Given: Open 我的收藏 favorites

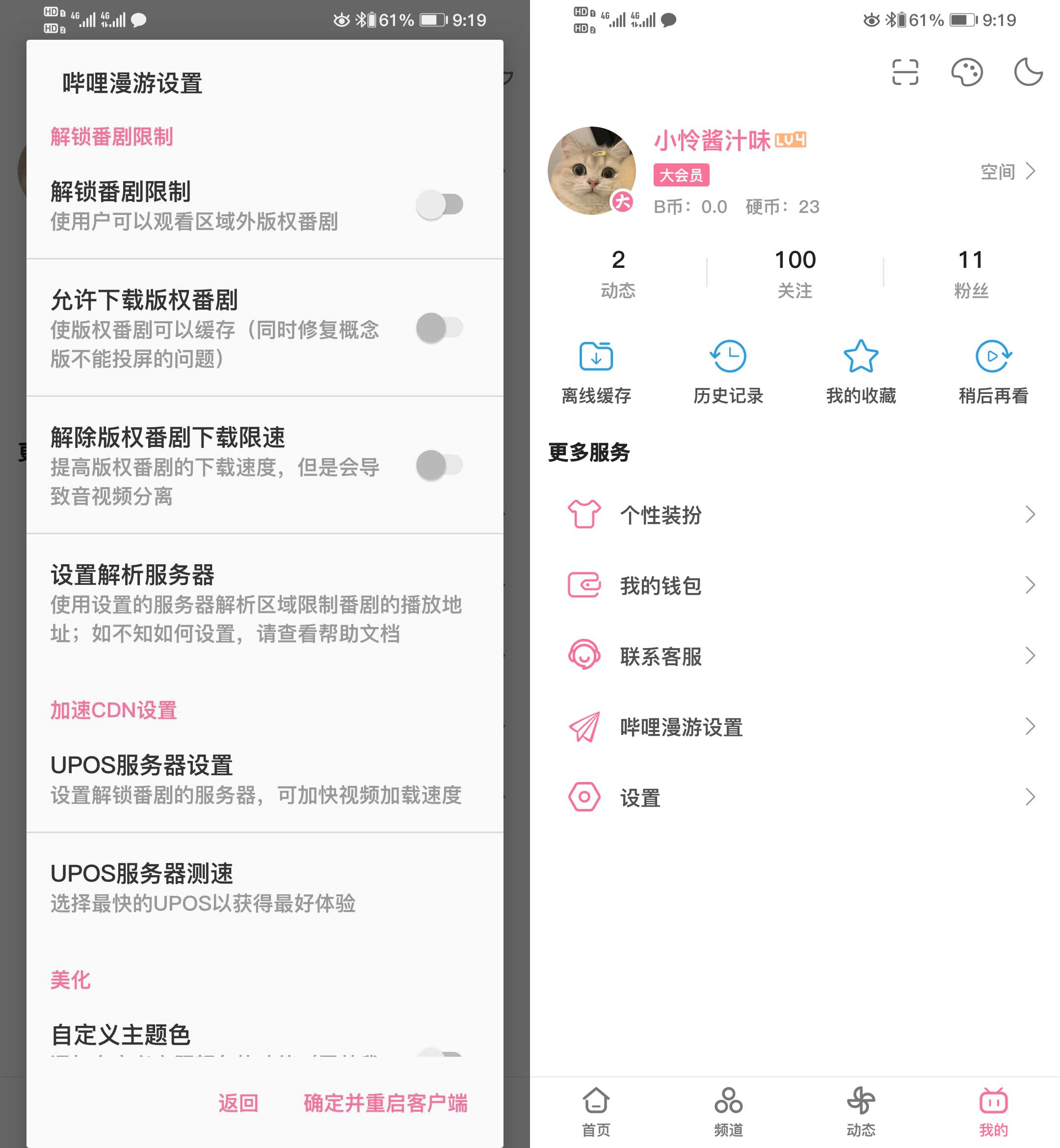Looking at the screenshot, I should click(x=860, y=371).
